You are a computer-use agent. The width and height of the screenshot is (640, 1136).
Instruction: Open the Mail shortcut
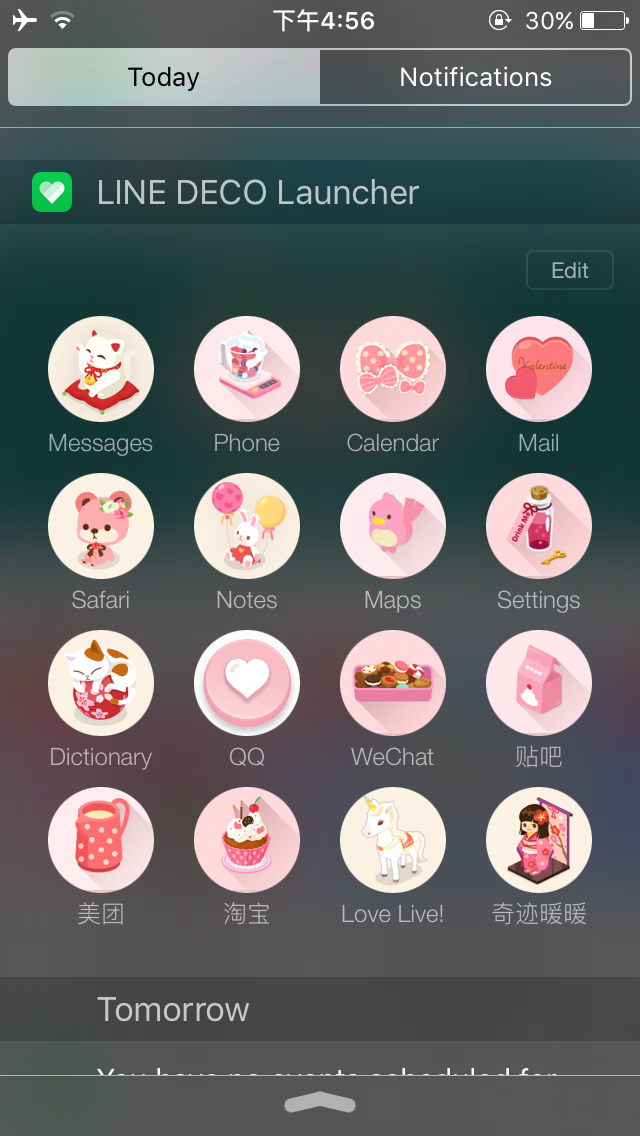coord(539,369)
